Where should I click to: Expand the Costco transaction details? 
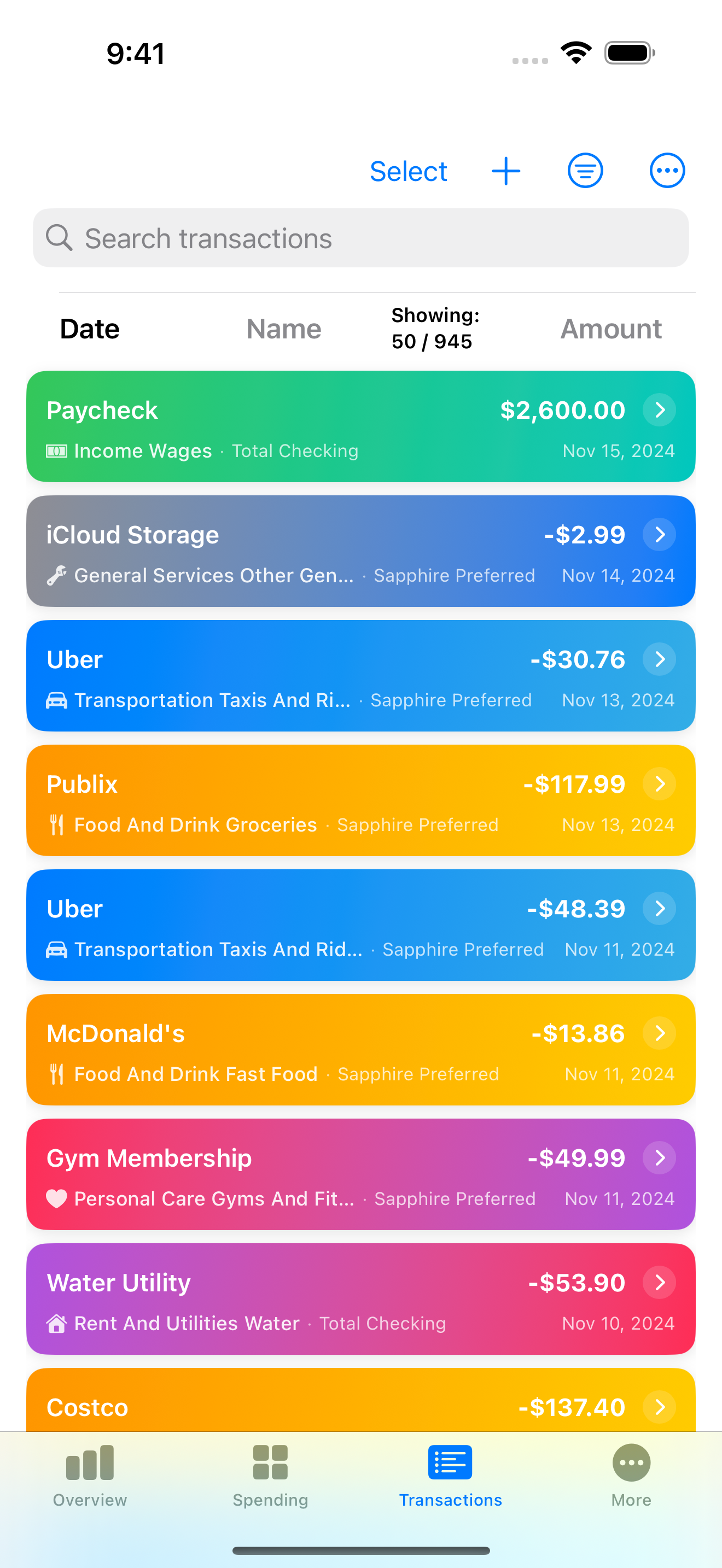point(659,1407)
